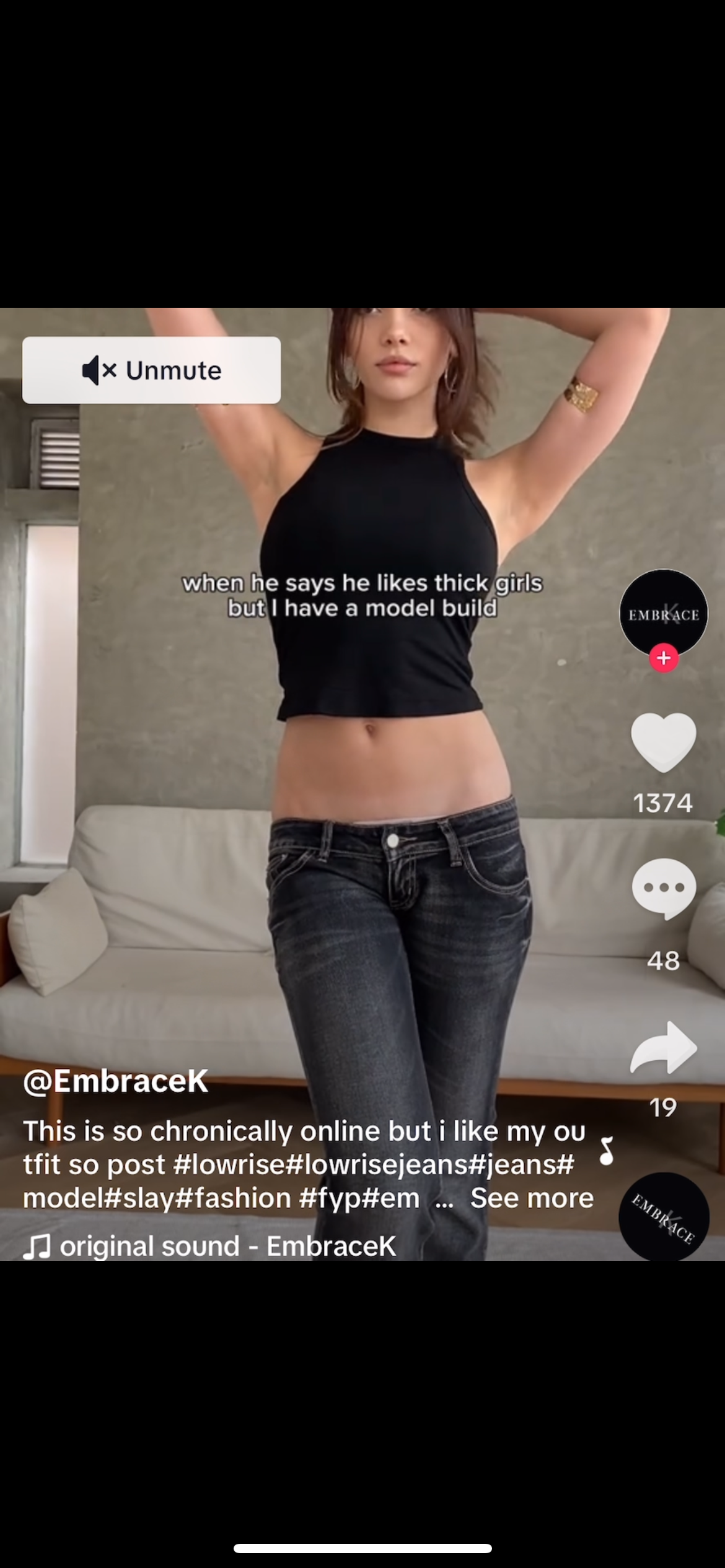Expand the caption with See more

(x=532, y=1198)
